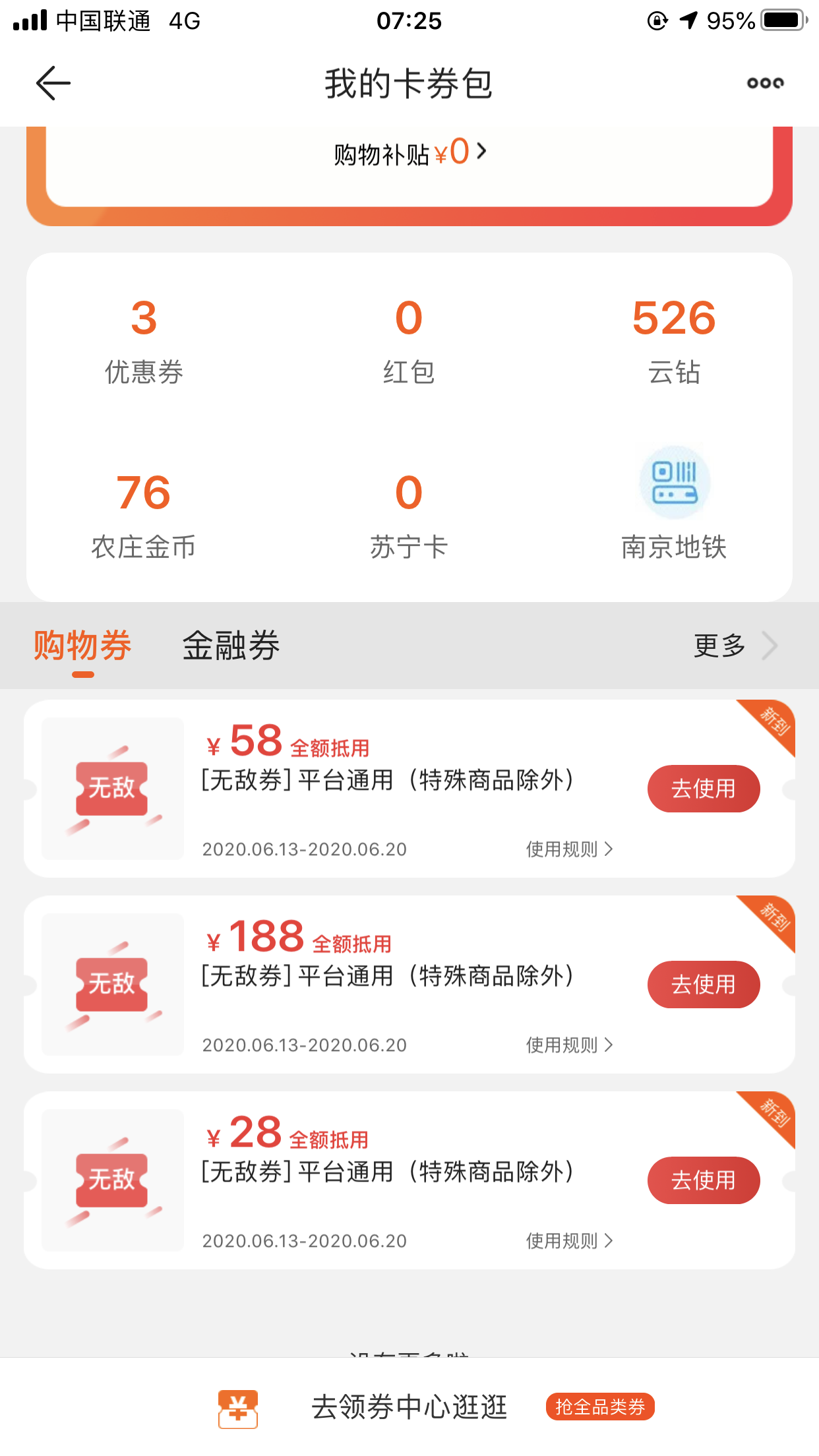Image resolution: width=819 pixels, height=1456 pixels.
Task: View 使用规则 for the ¥58 coupon
Action: pos(570,849)
